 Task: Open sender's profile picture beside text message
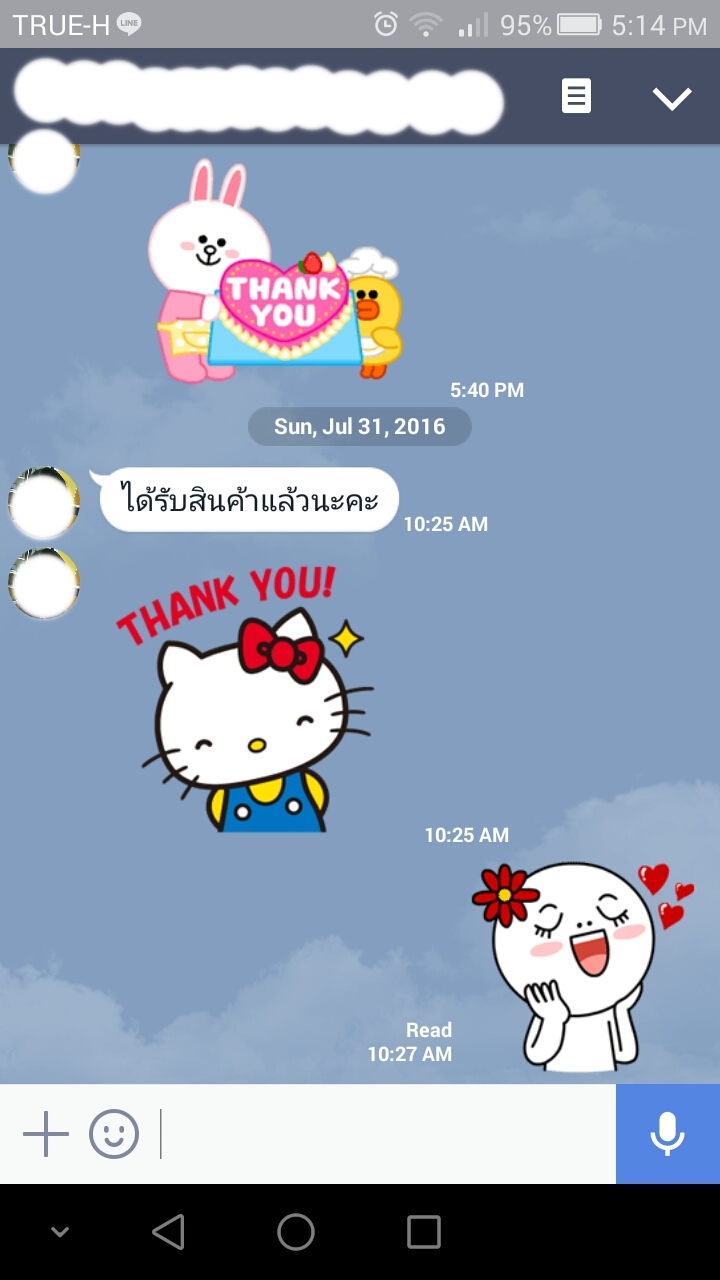click(44, 503)
